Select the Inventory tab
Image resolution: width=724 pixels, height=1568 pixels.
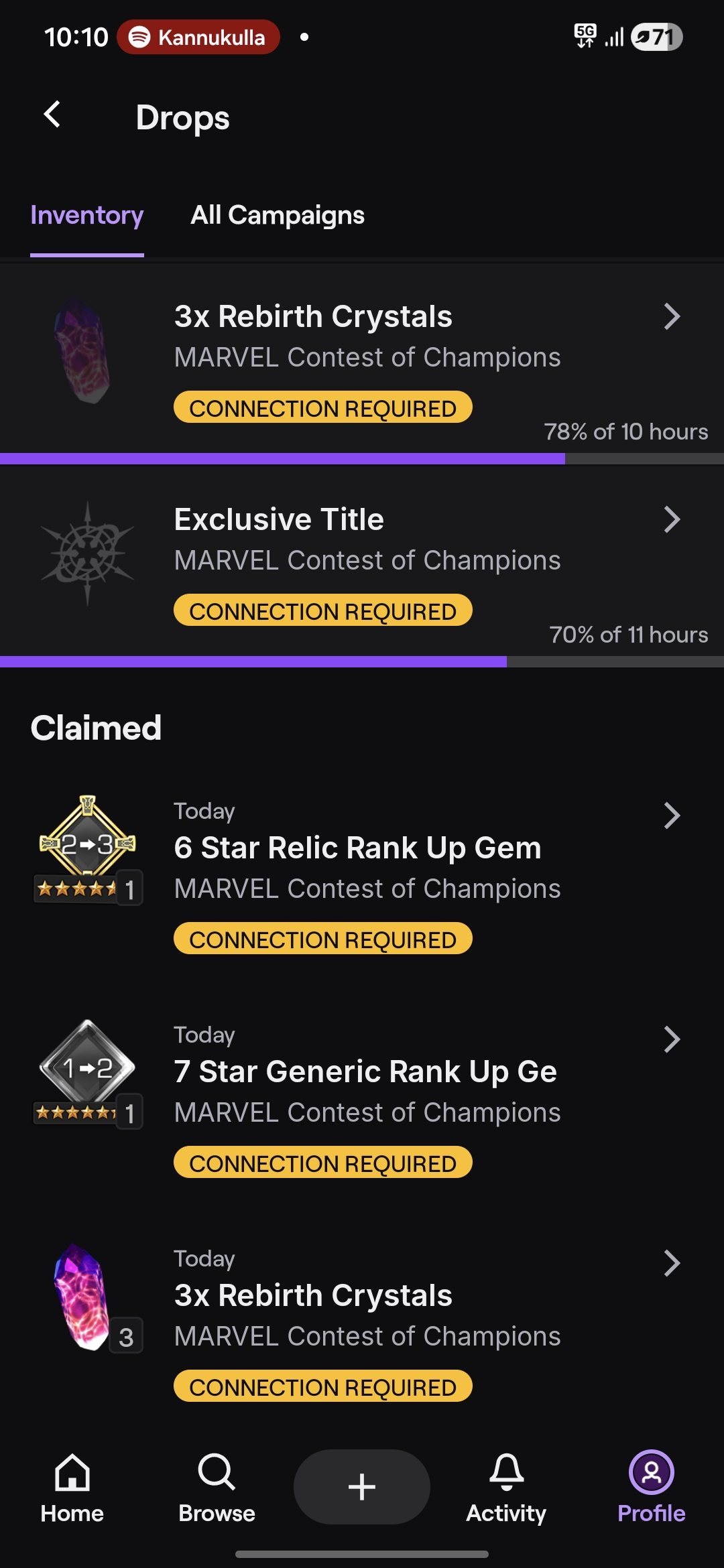tap(87, 215)
